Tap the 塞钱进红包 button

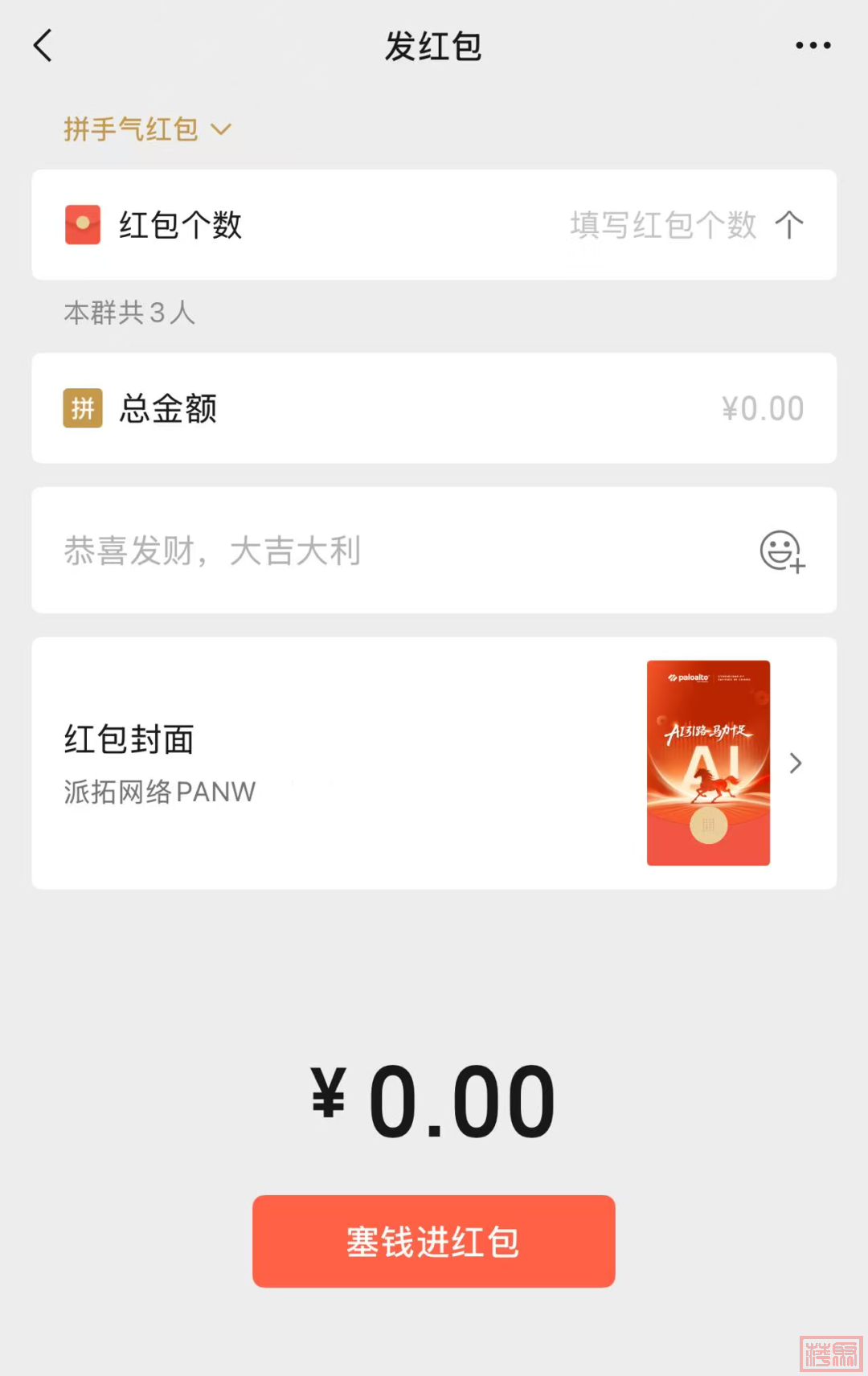[434, 1241]
